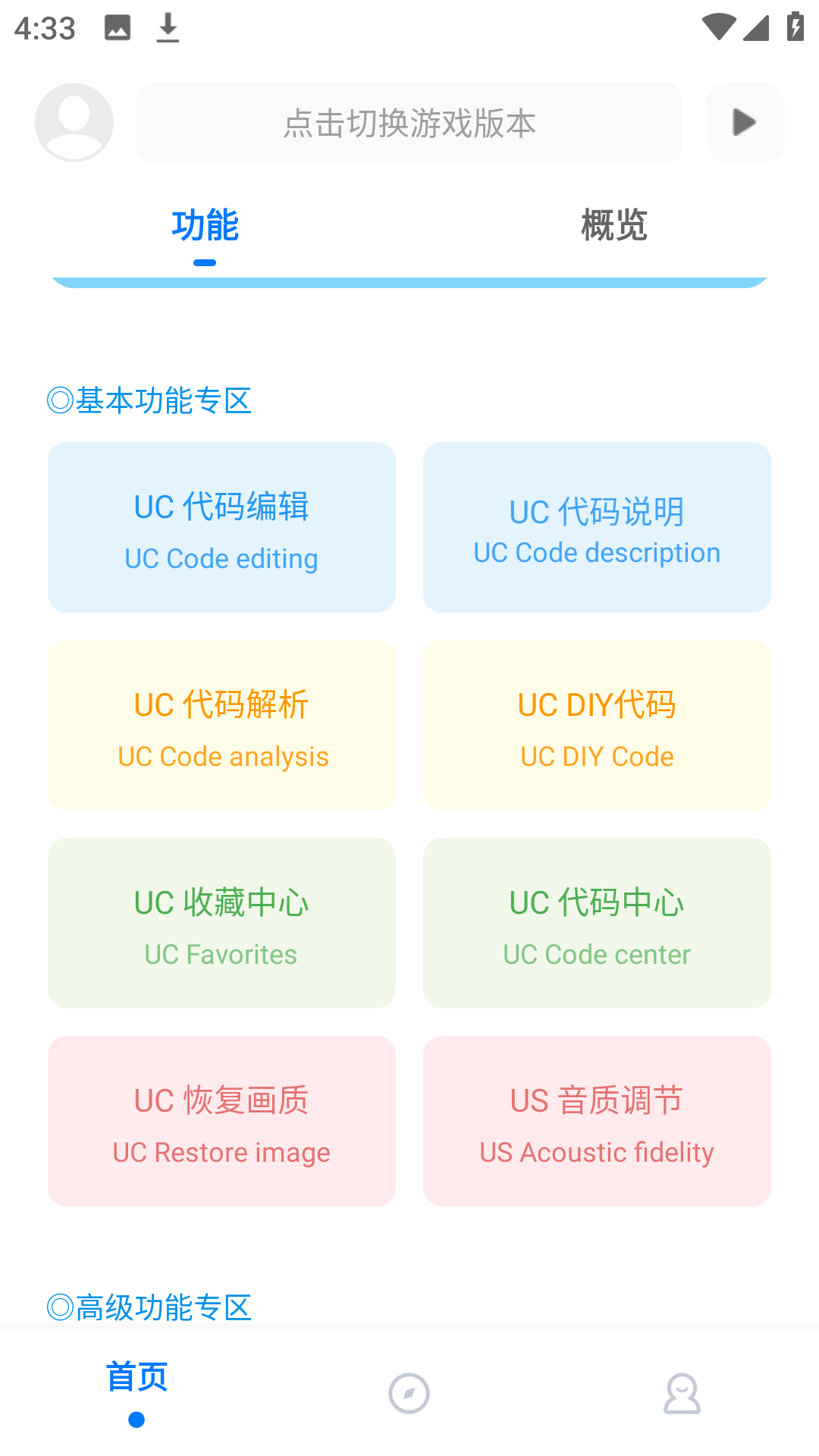The width and height of the screenshot is (819, 1456).
Task: Tap the play arrow button next to search bar
Action: 744,122
